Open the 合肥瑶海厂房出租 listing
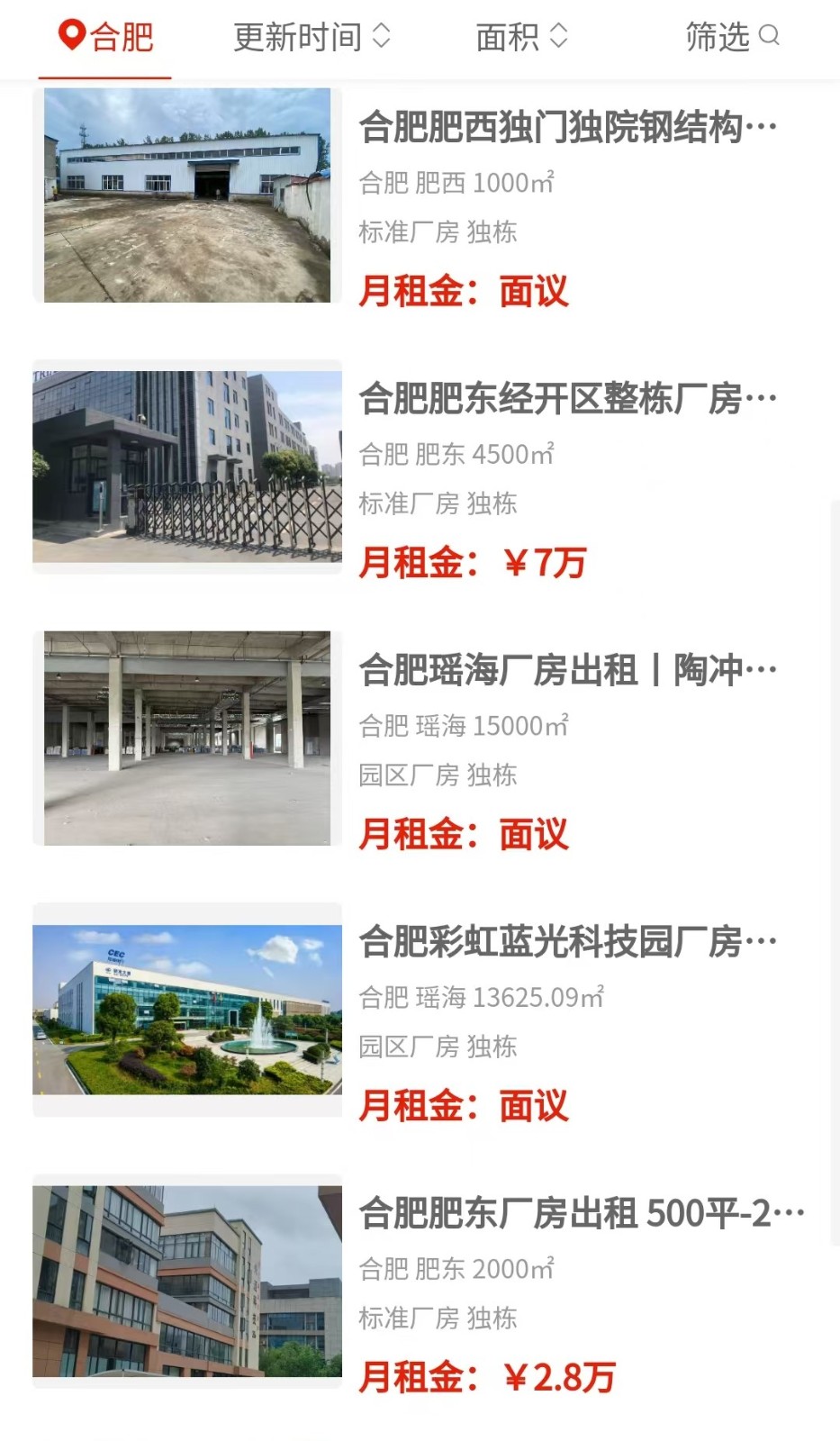The image size is (840, 1441). [x=567, y=670]
